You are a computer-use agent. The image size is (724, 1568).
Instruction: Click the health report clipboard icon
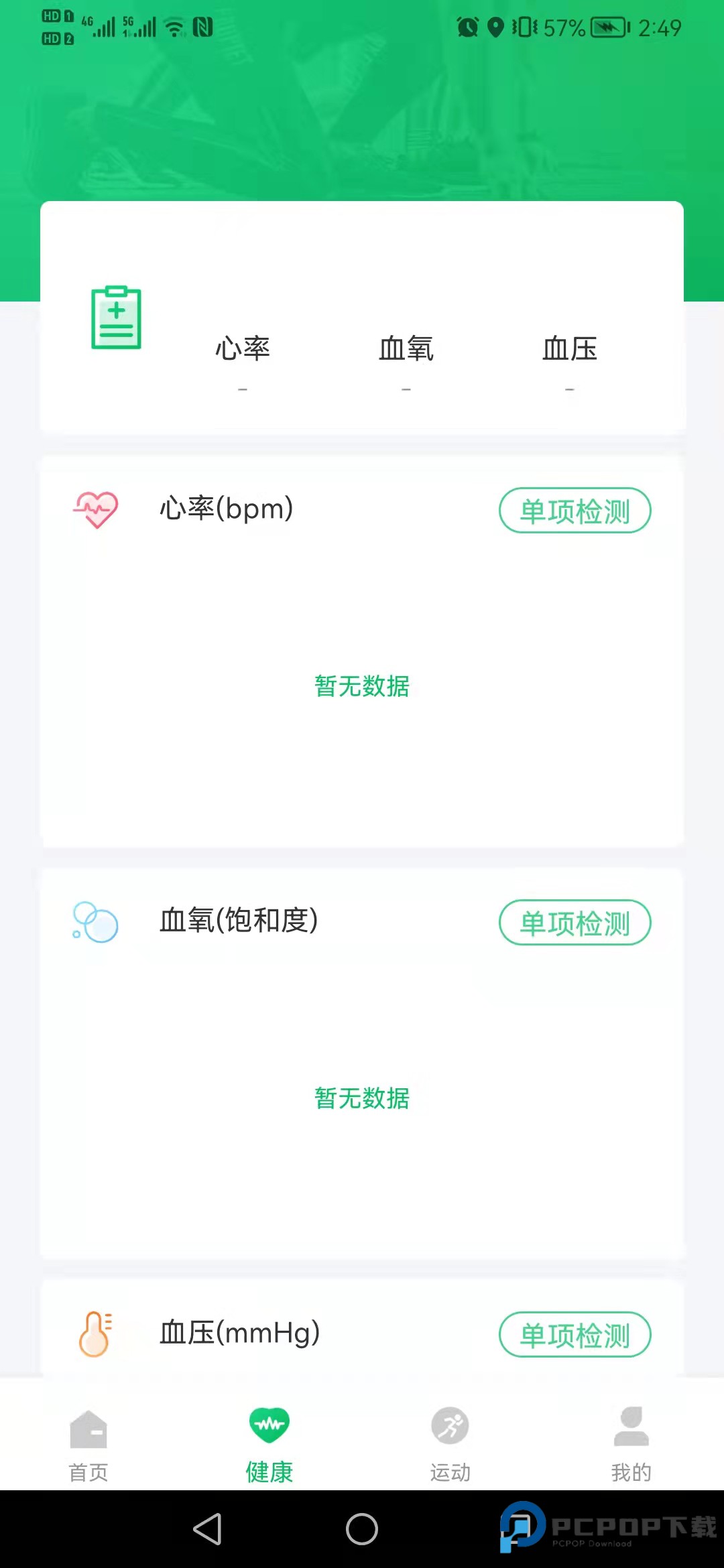(115, 316)
